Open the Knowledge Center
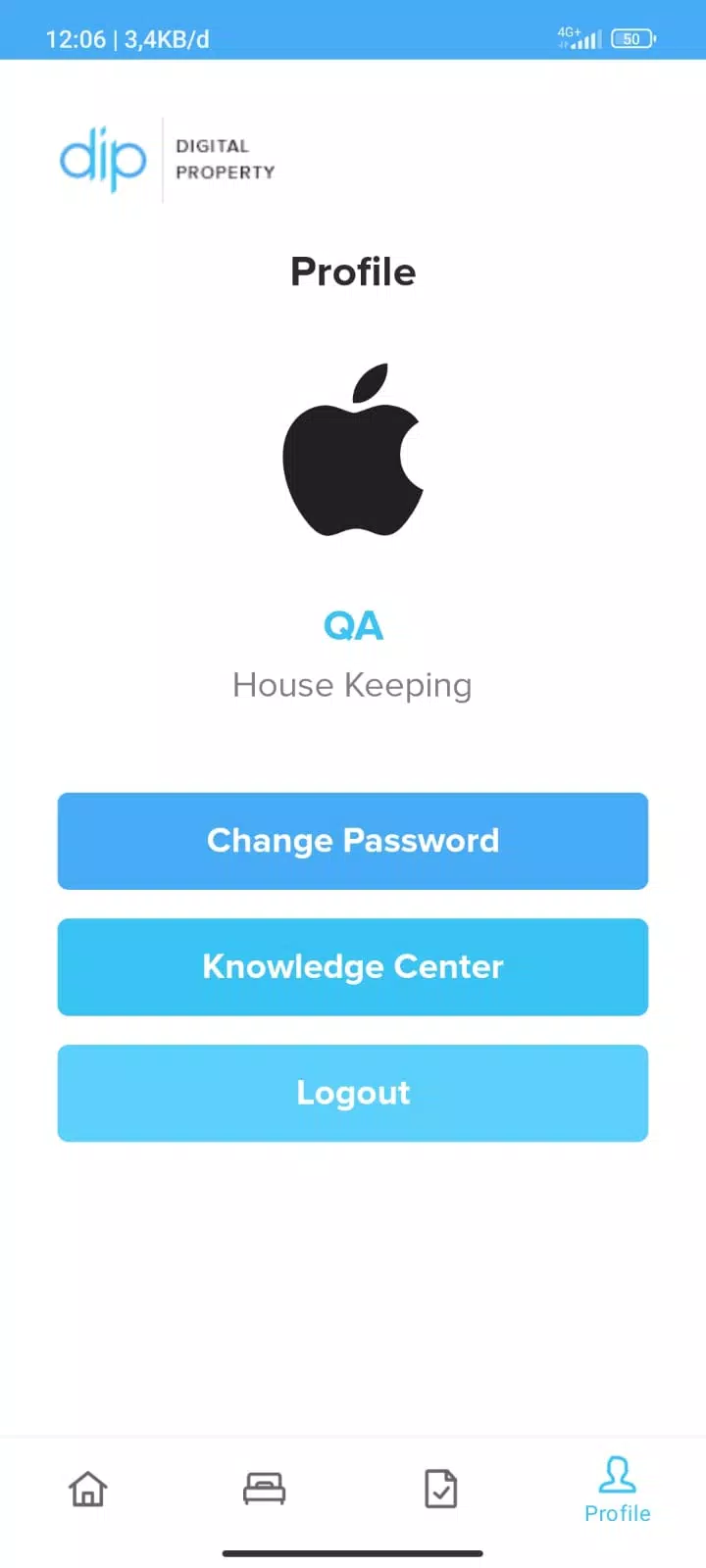The height and width of the screenshot is (1568, 706). pos(353,967)
